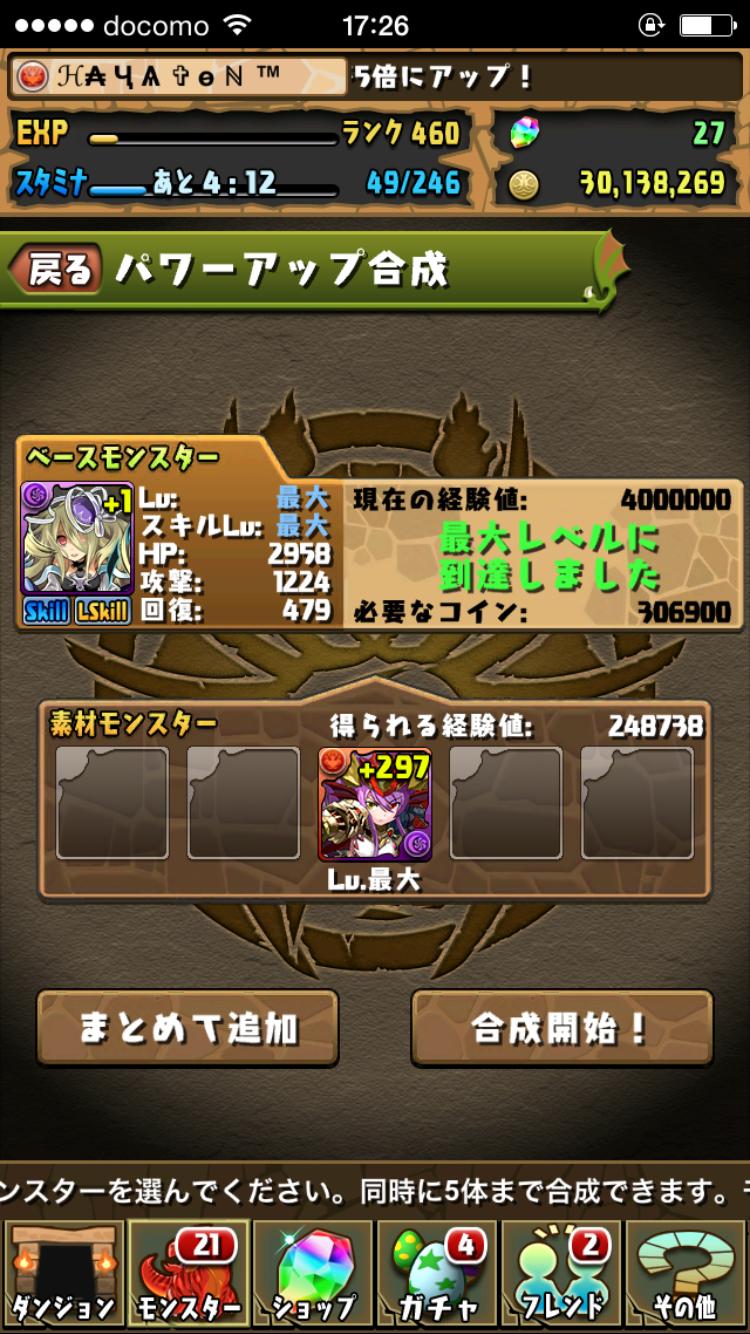Viewport: 750px width, 1334px height.
Task: Tap the first empty material slot
Action: pos(112,804)
